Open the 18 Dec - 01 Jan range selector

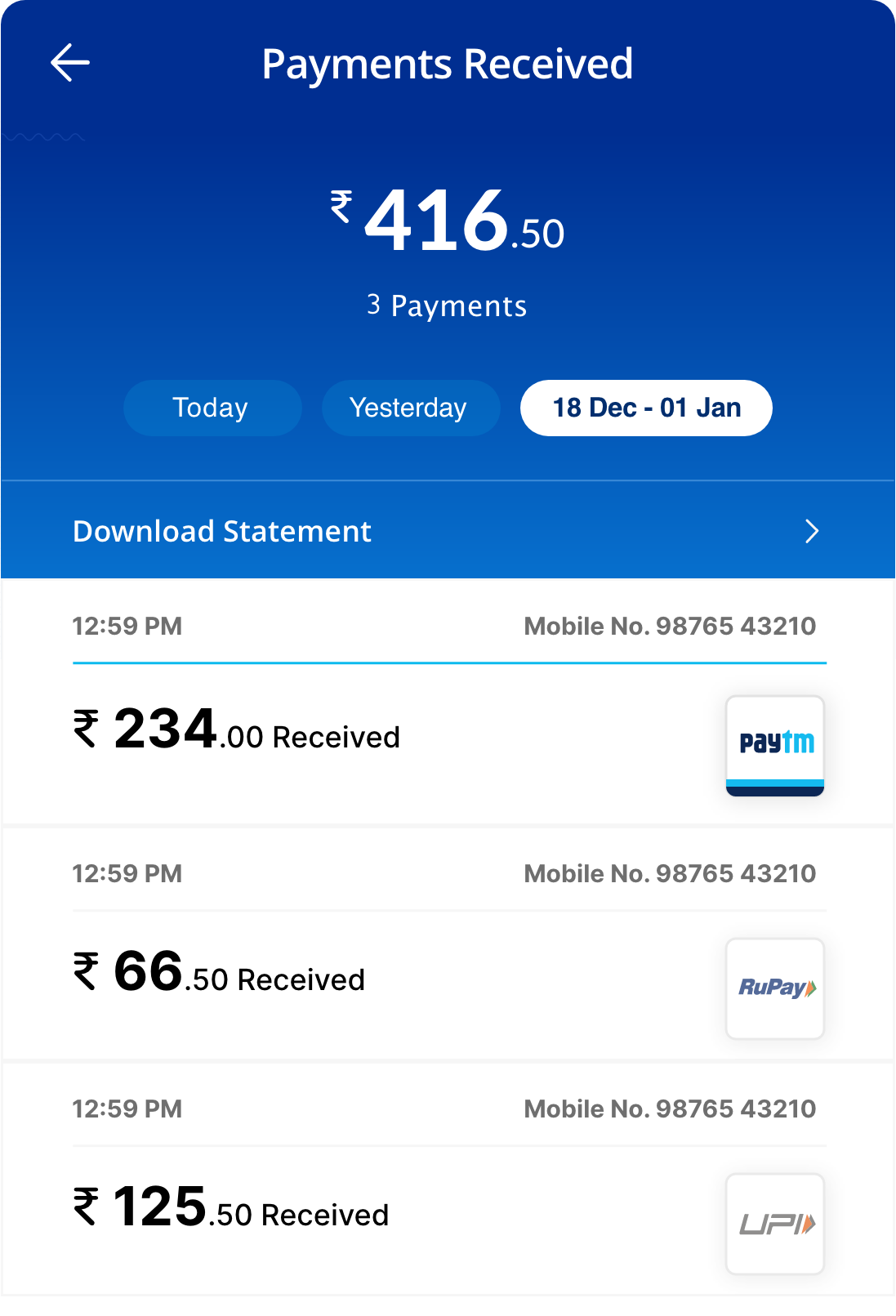point(645,407)
